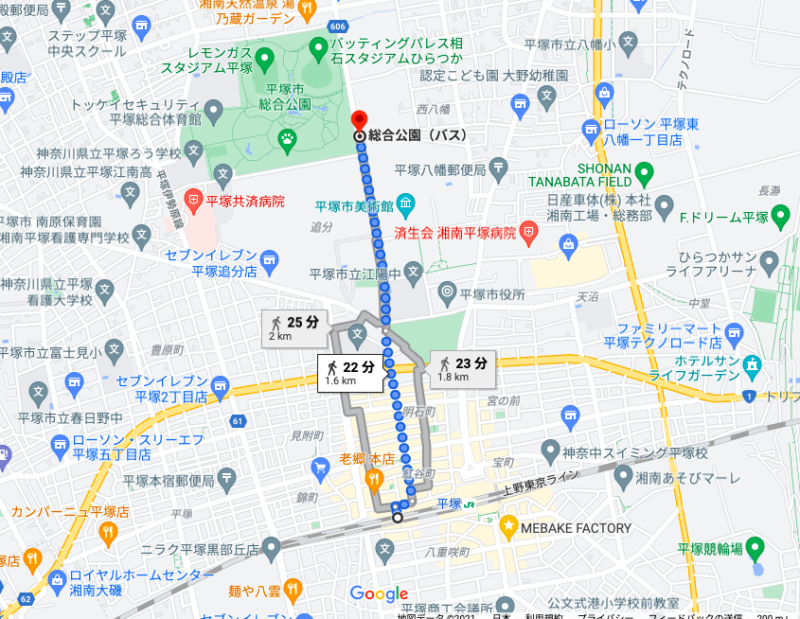Select the 23 min alternate walking route
Viewport: 800px width, 619px height.
click(x=462, y=368)
